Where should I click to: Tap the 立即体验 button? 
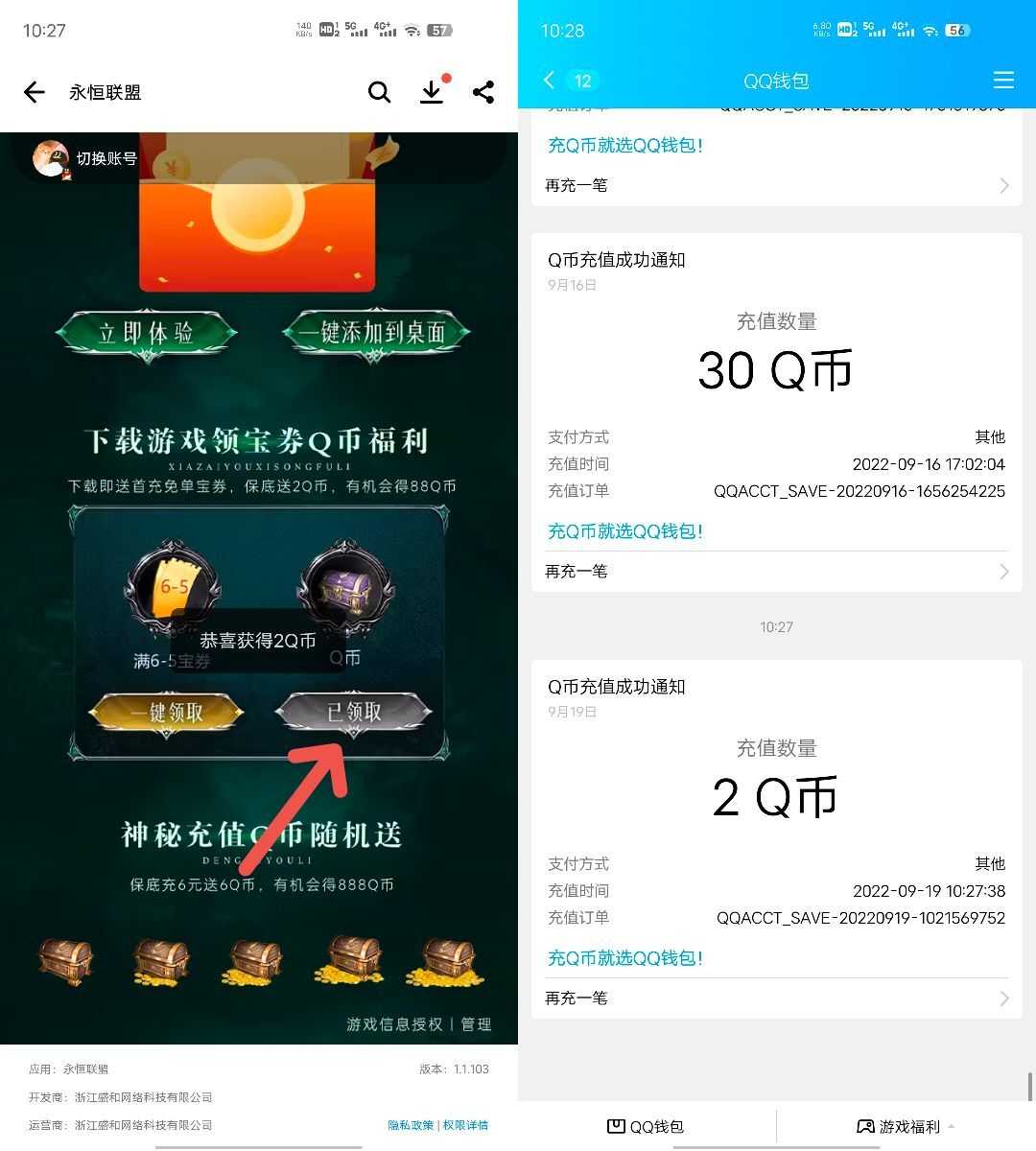coord(146,333)
